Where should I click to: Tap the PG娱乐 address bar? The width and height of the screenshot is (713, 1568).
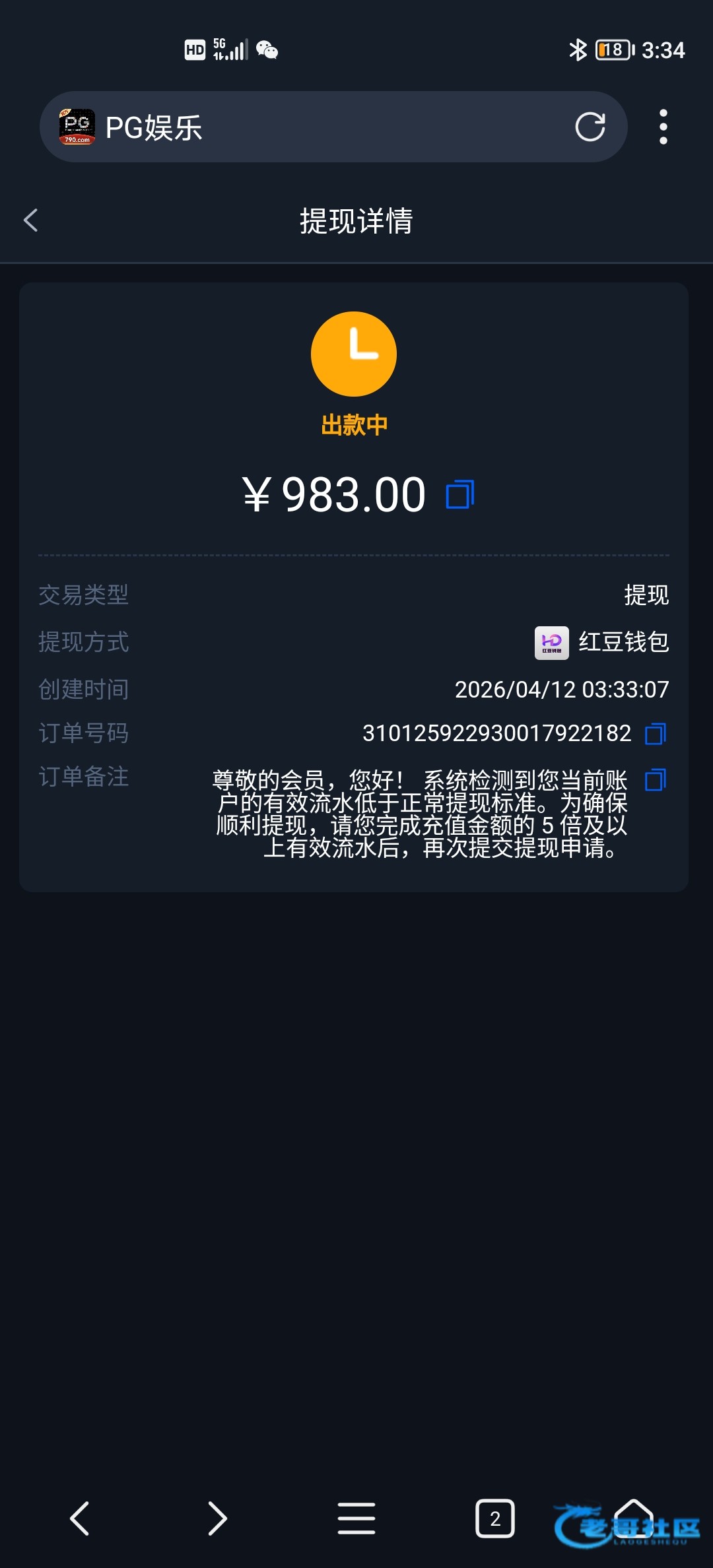330,127
